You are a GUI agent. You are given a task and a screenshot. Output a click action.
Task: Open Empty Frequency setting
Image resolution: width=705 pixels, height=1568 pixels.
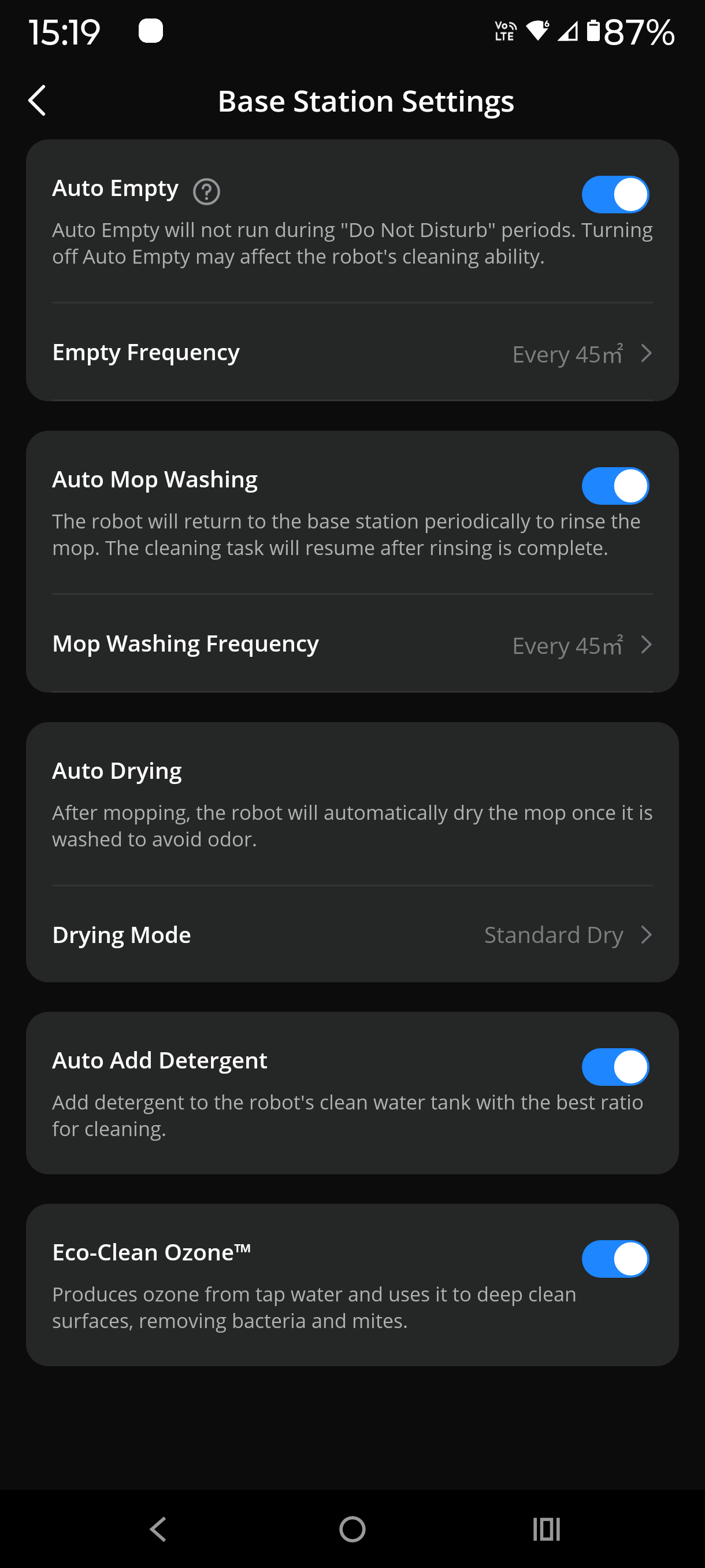352,353
